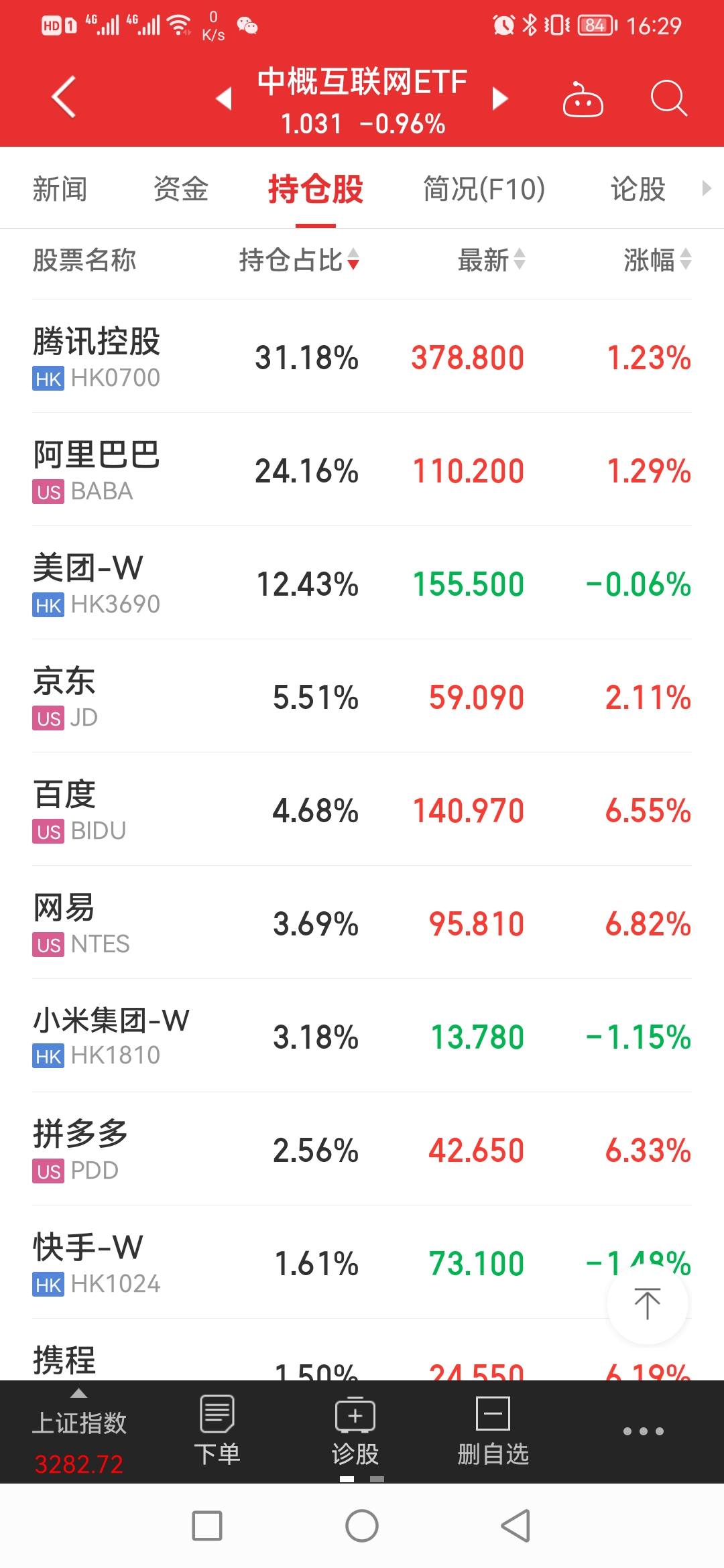Open 拼多多 PDD stock entry
724x1568 pixels.
click(362, 1149)
